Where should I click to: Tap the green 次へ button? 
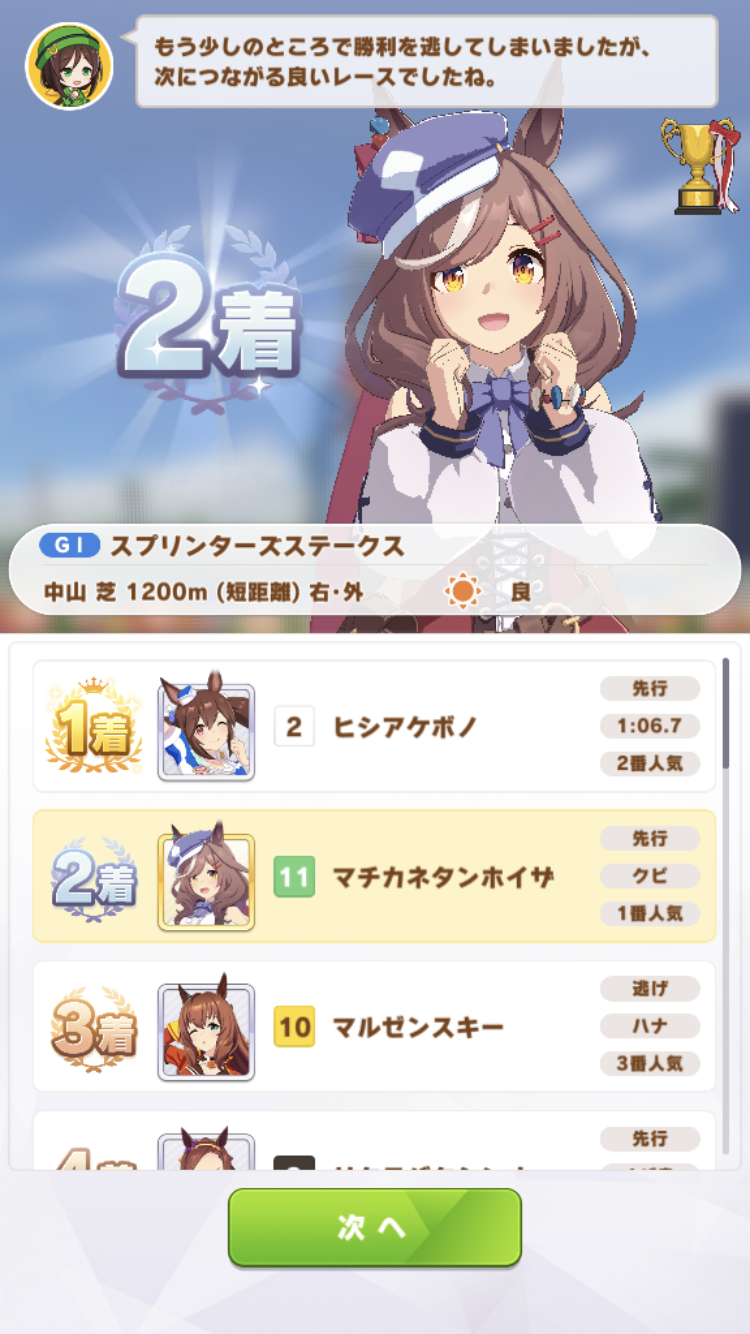coord(374,1227)
